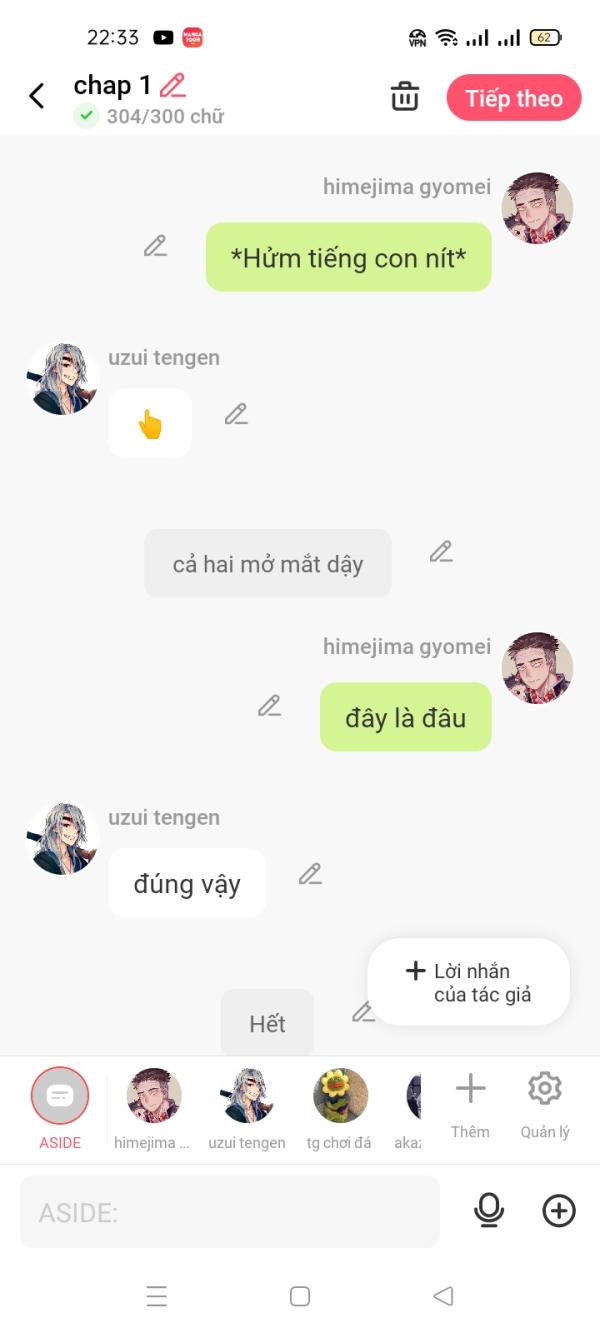Select the ASIDE speaker
Image resolution: width=600 pixels, height=1333 pixels.
point(60,1108)
